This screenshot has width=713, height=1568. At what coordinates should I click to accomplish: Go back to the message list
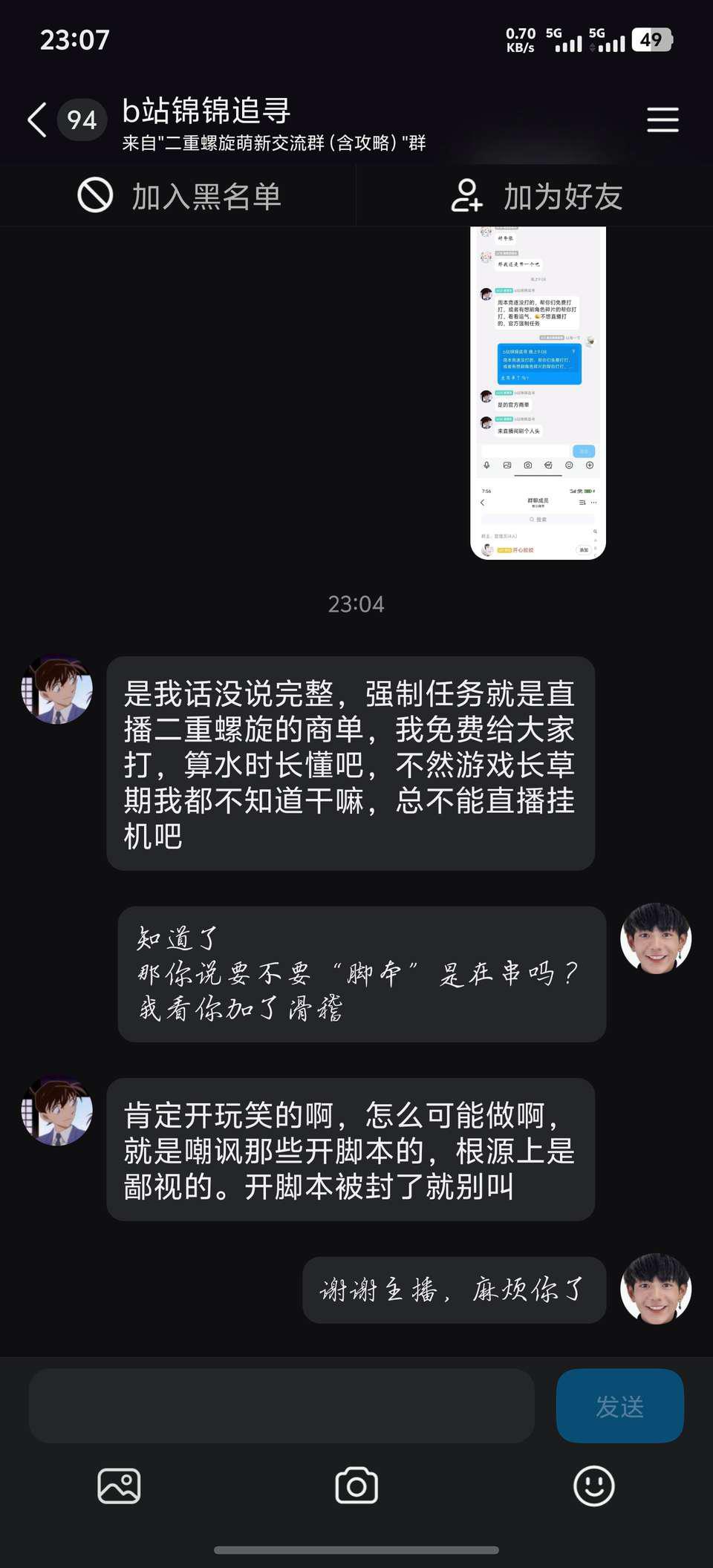[37, 120]
